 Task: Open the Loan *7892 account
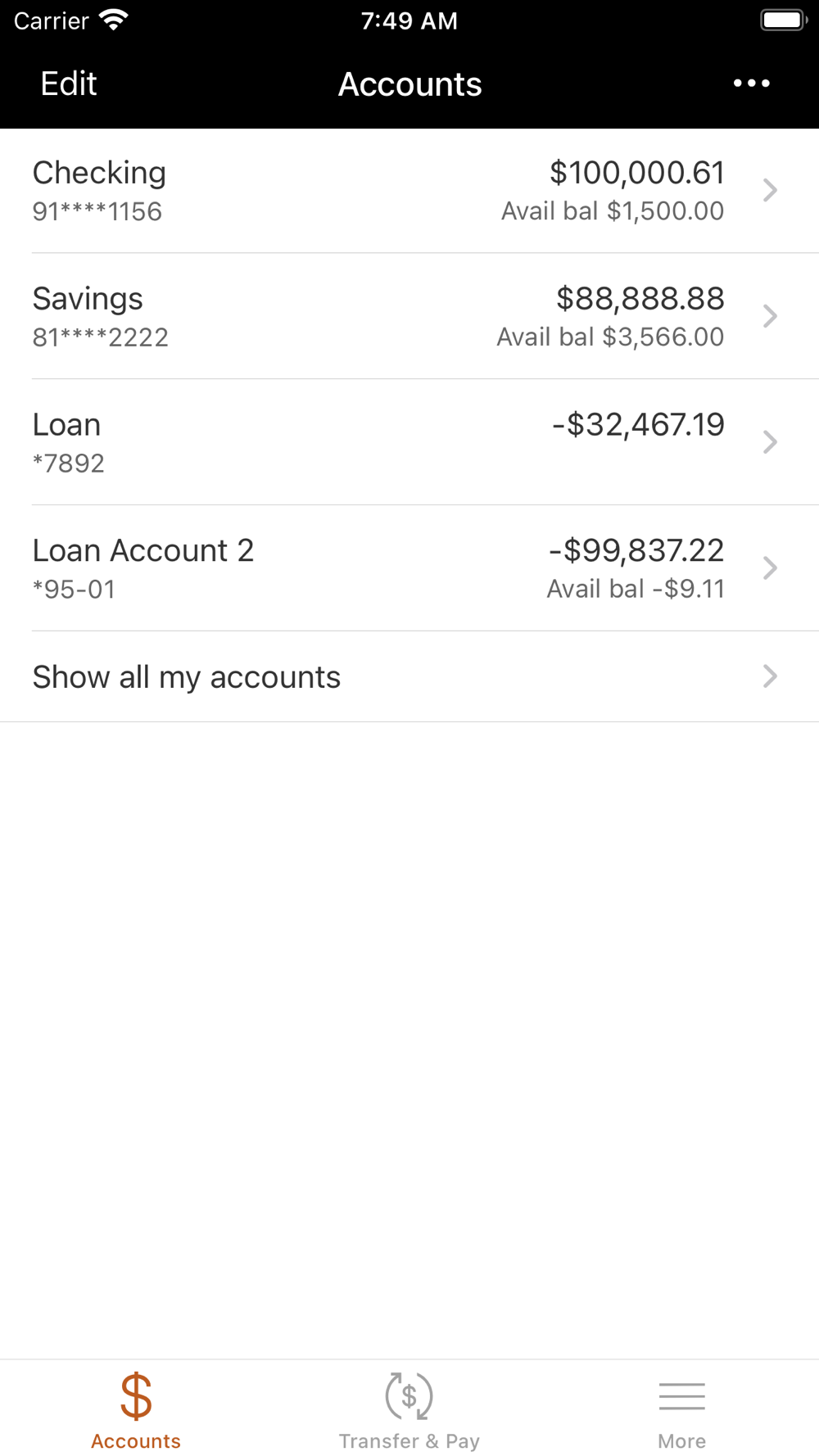tap(409, 442)
